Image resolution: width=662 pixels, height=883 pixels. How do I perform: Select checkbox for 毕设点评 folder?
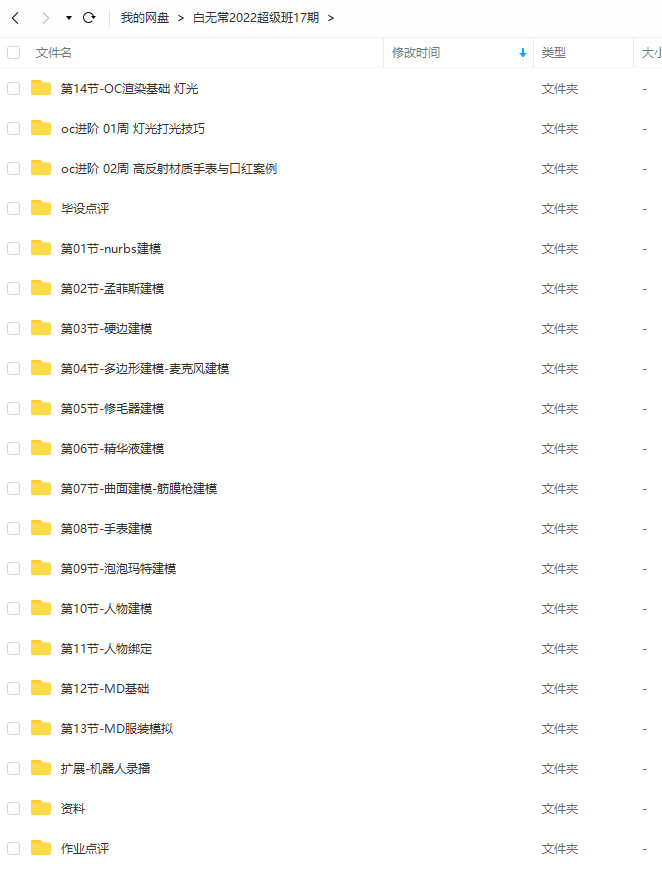[x=14, y=209]
